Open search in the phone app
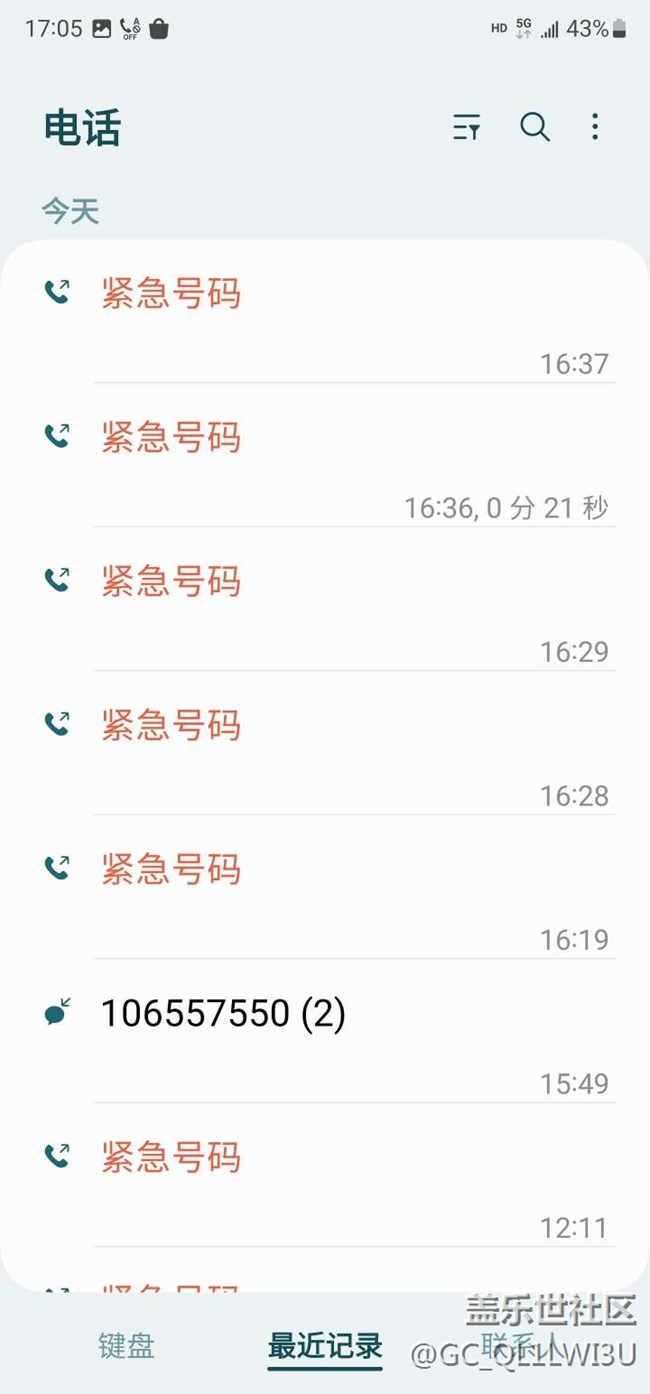650x1394 pixels. (x=535, y=127)
